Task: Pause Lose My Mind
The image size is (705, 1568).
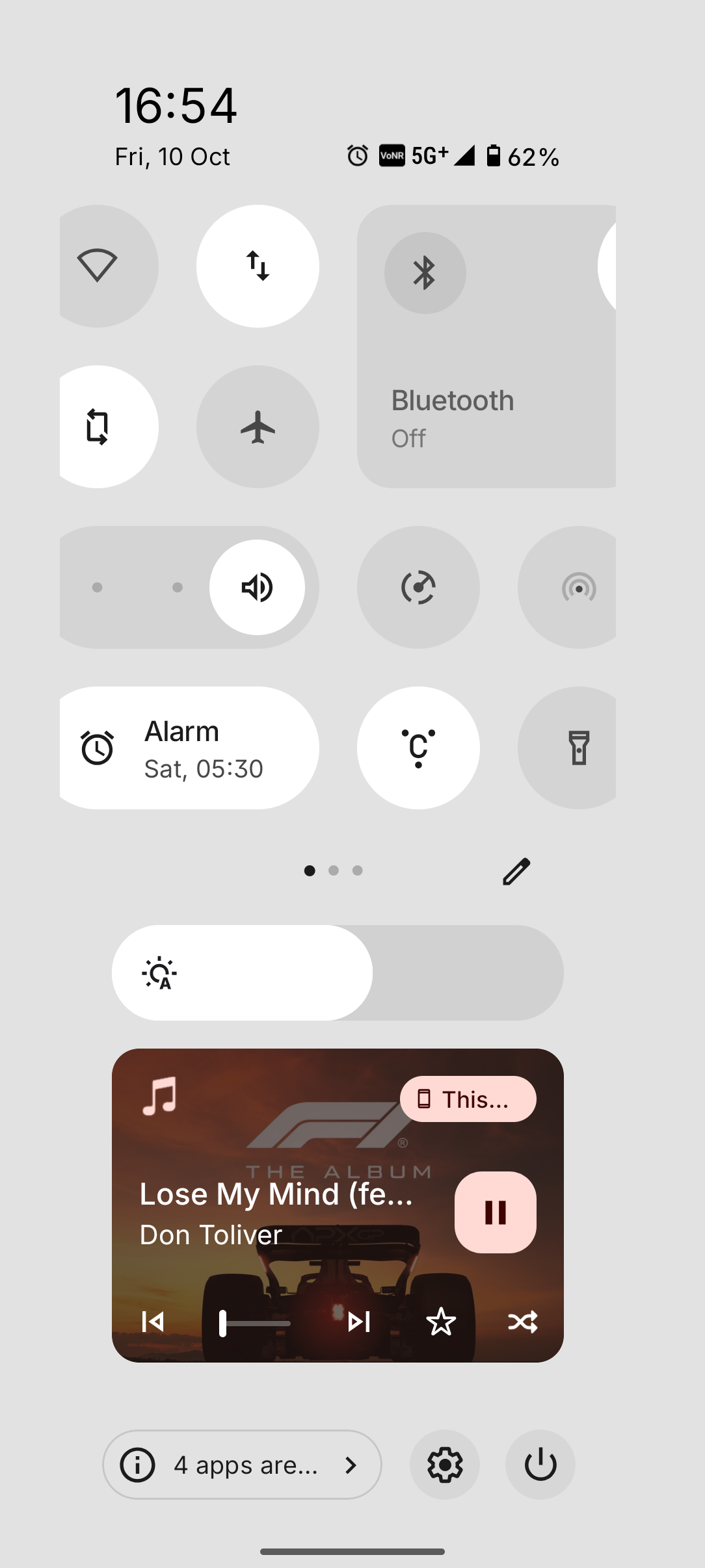Action: coord(496,1212)
